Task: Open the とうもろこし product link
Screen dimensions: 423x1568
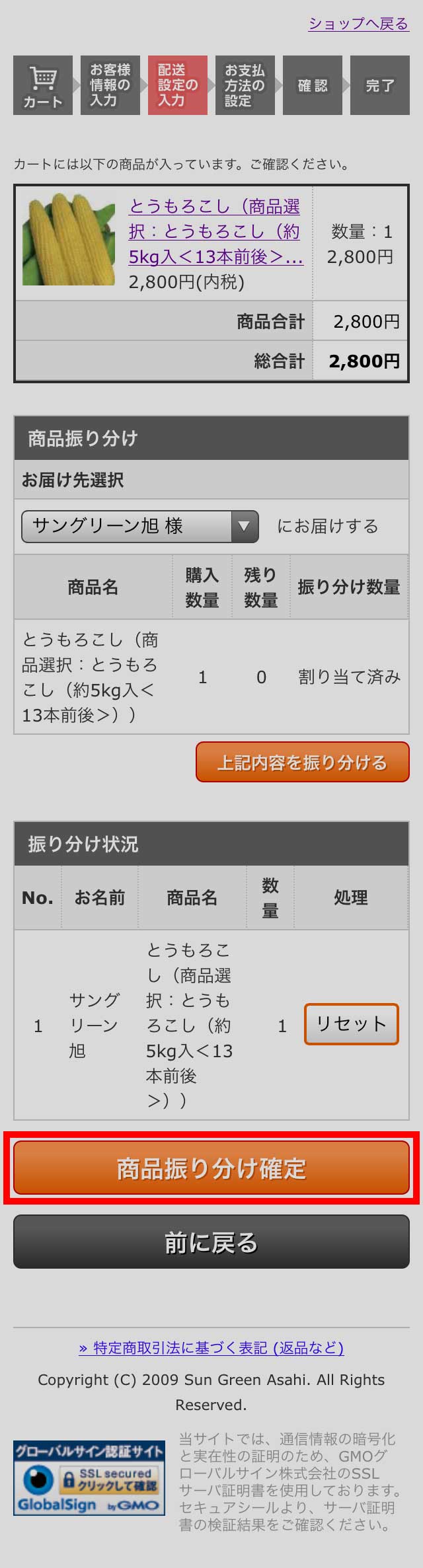Action: pos(215,231)
